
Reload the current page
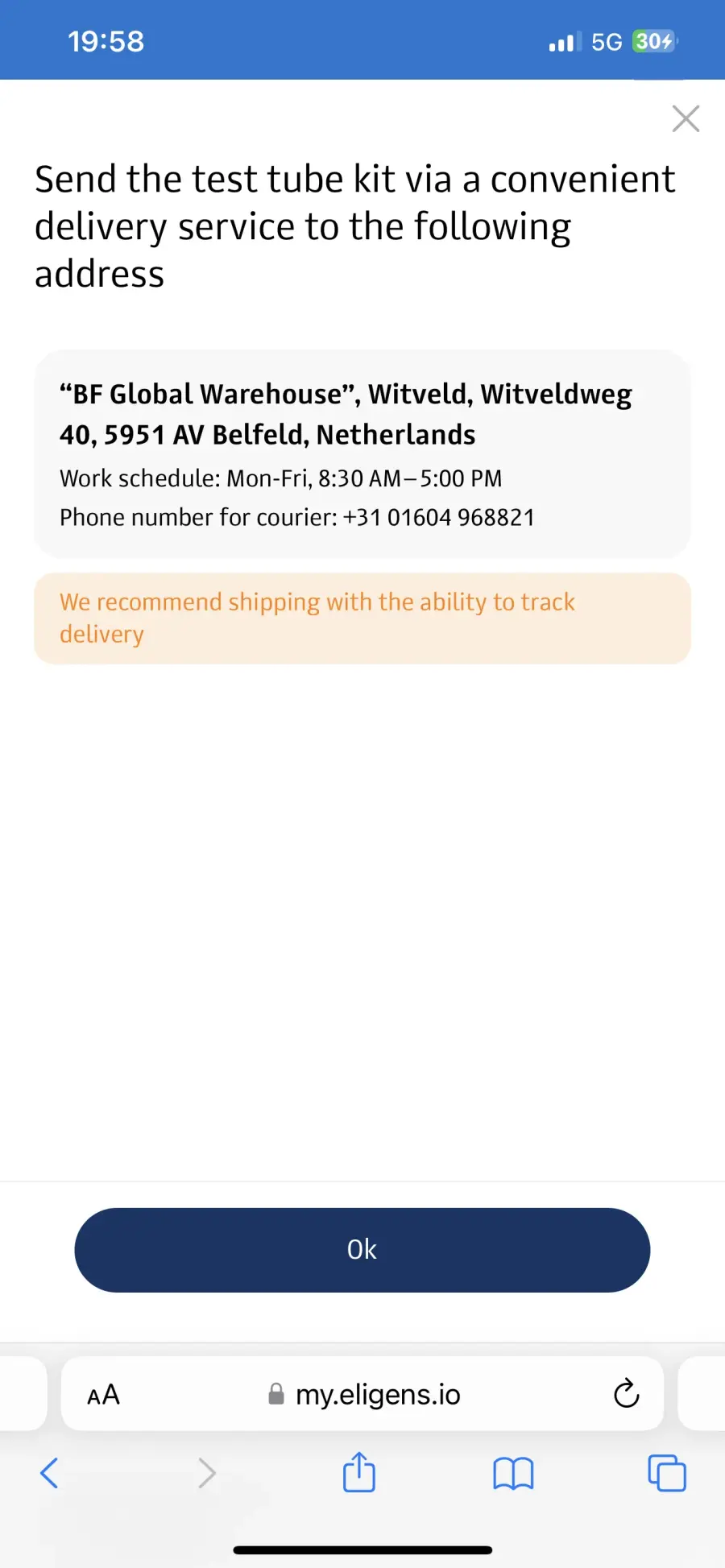coord(626,1394)
